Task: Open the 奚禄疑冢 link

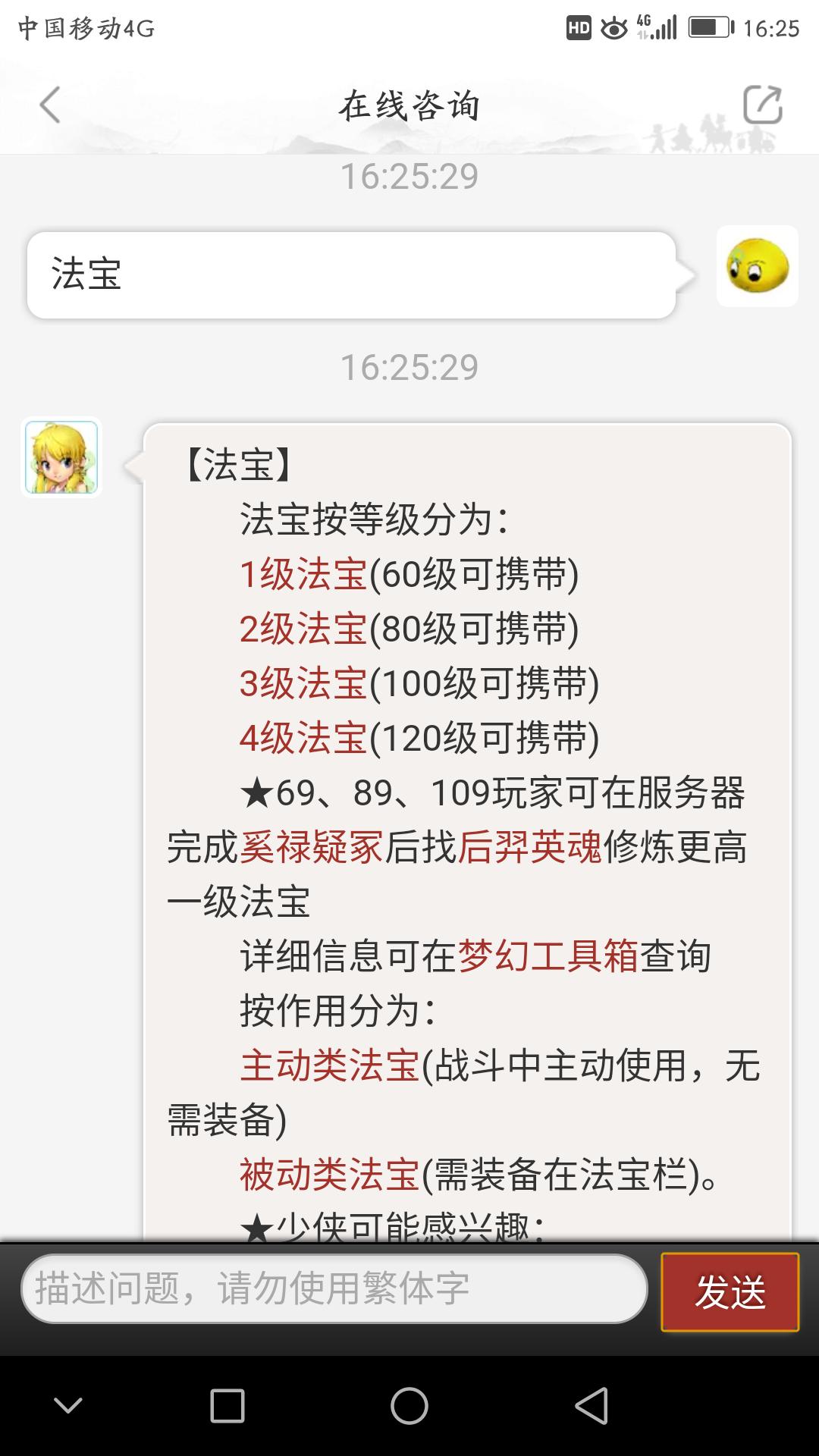Action: 312,847
